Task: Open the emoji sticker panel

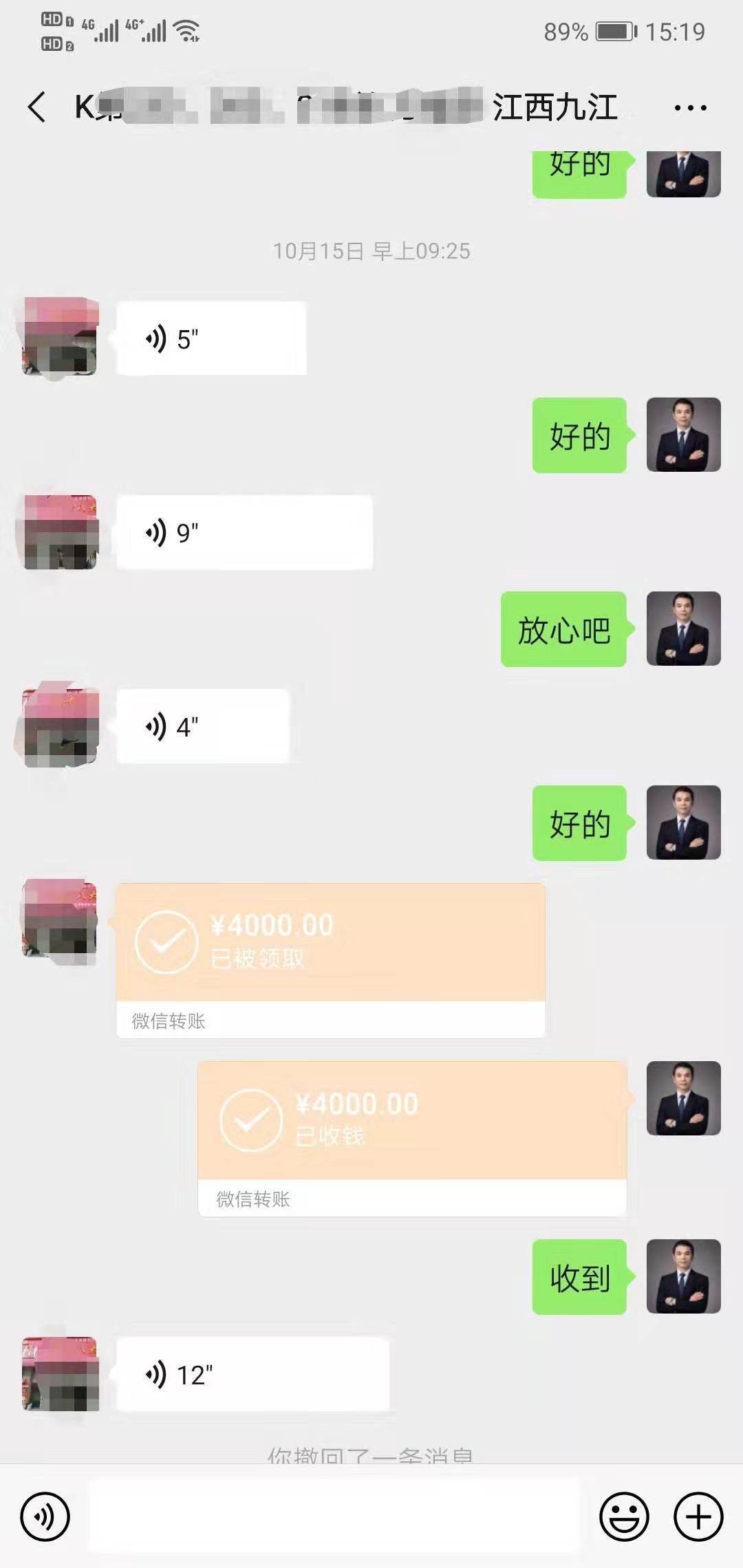Action: pyautogui.click(x=624, y=1516)
